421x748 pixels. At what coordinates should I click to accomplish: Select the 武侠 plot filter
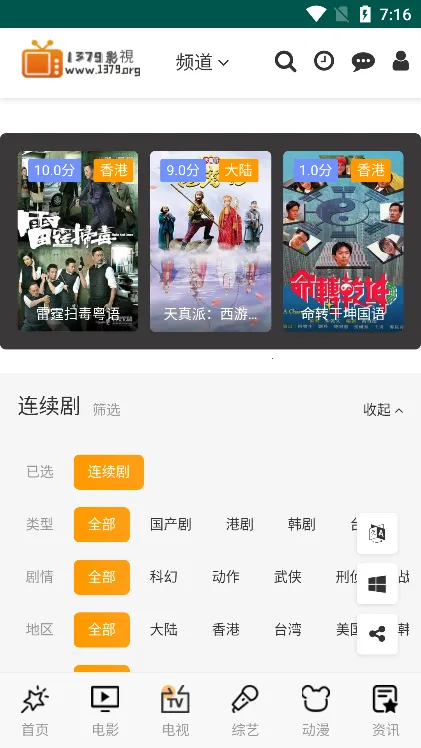pos(288,577)
